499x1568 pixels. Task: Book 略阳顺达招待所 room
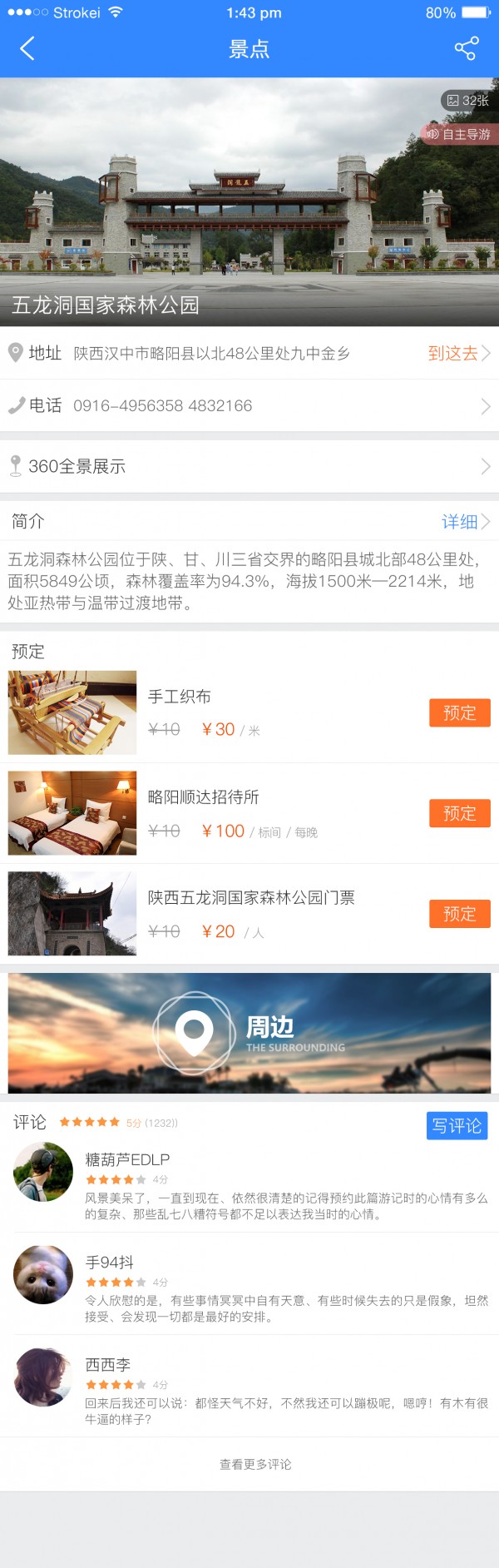pos(459,813)
